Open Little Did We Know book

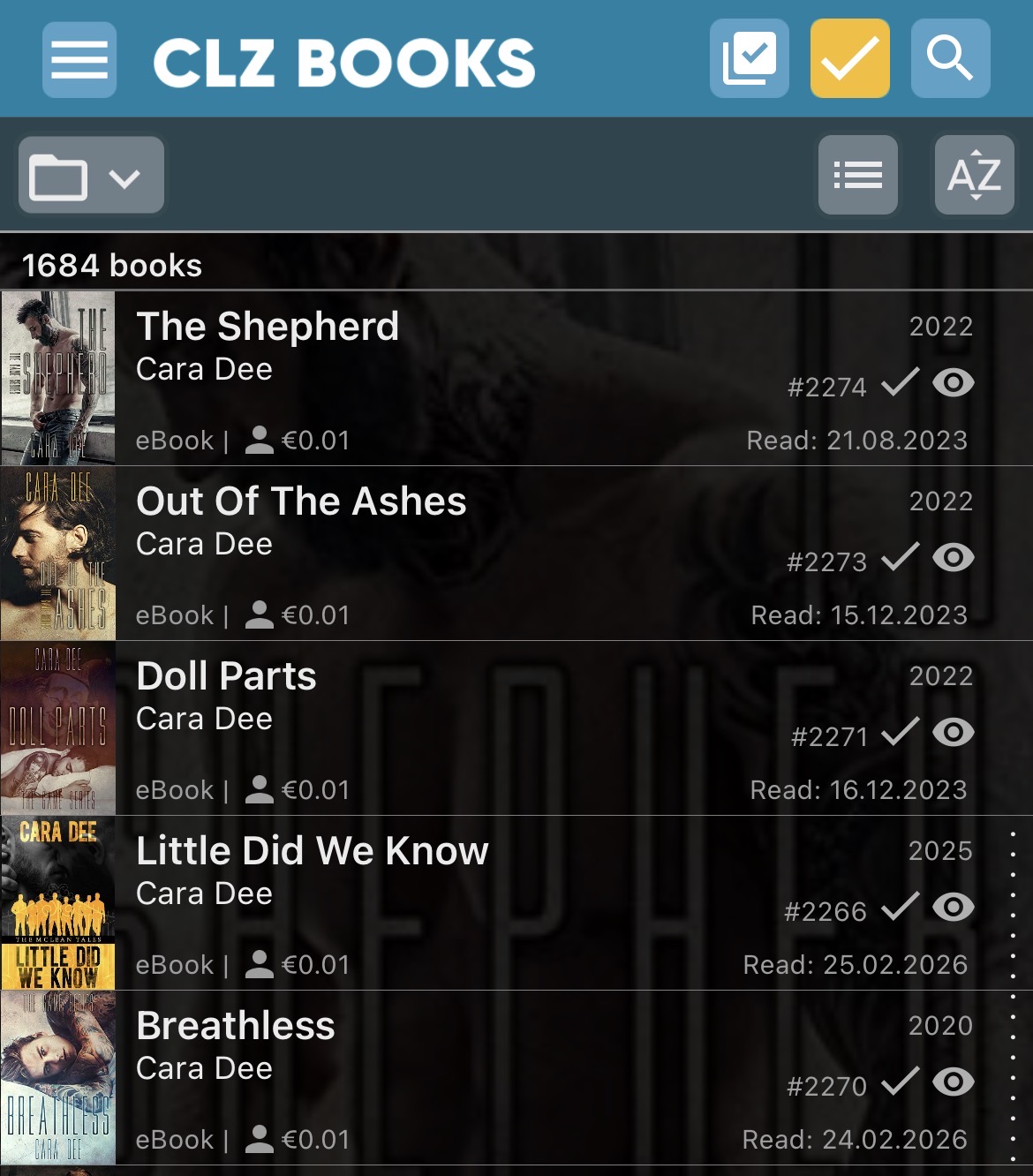441,902
